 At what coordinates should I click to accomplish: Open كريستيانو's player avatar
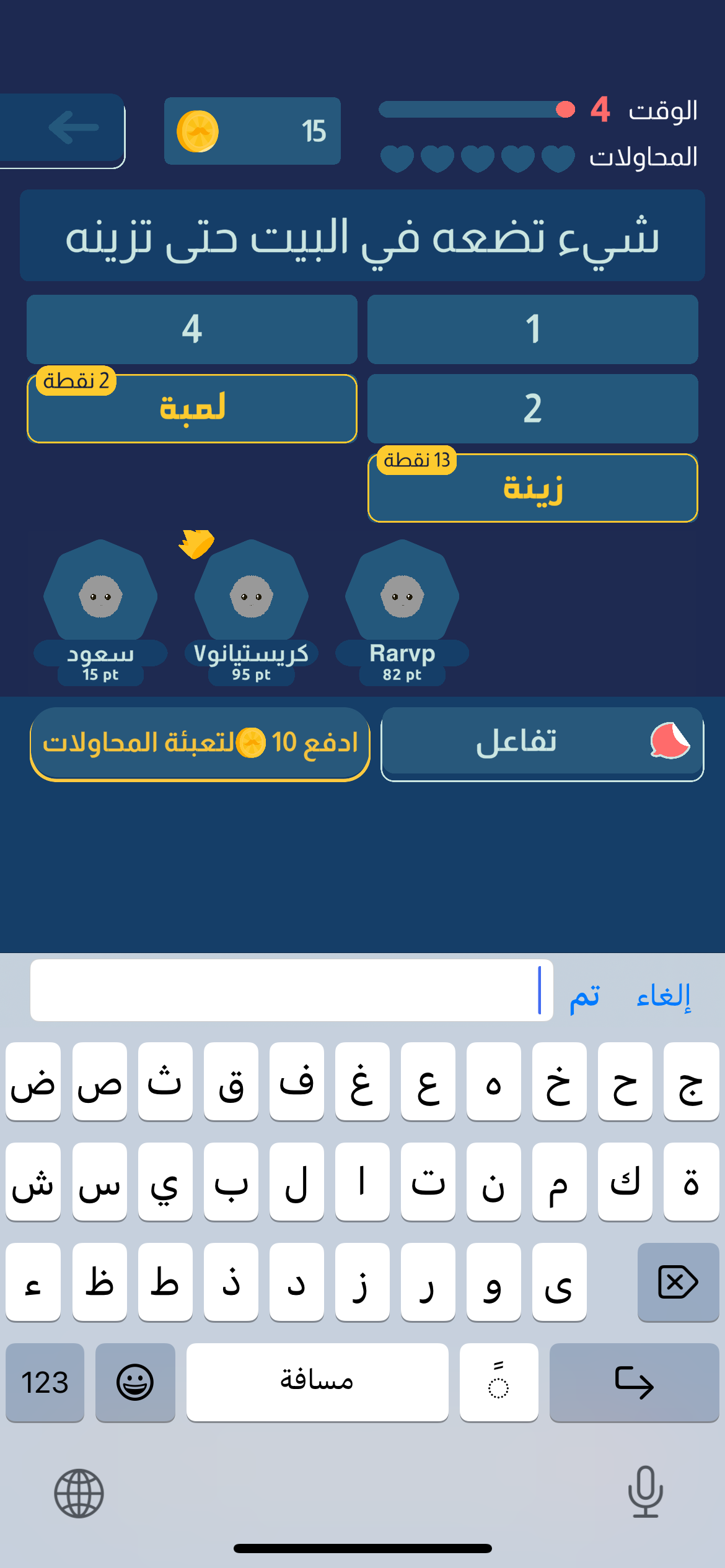tap(251, 596)
